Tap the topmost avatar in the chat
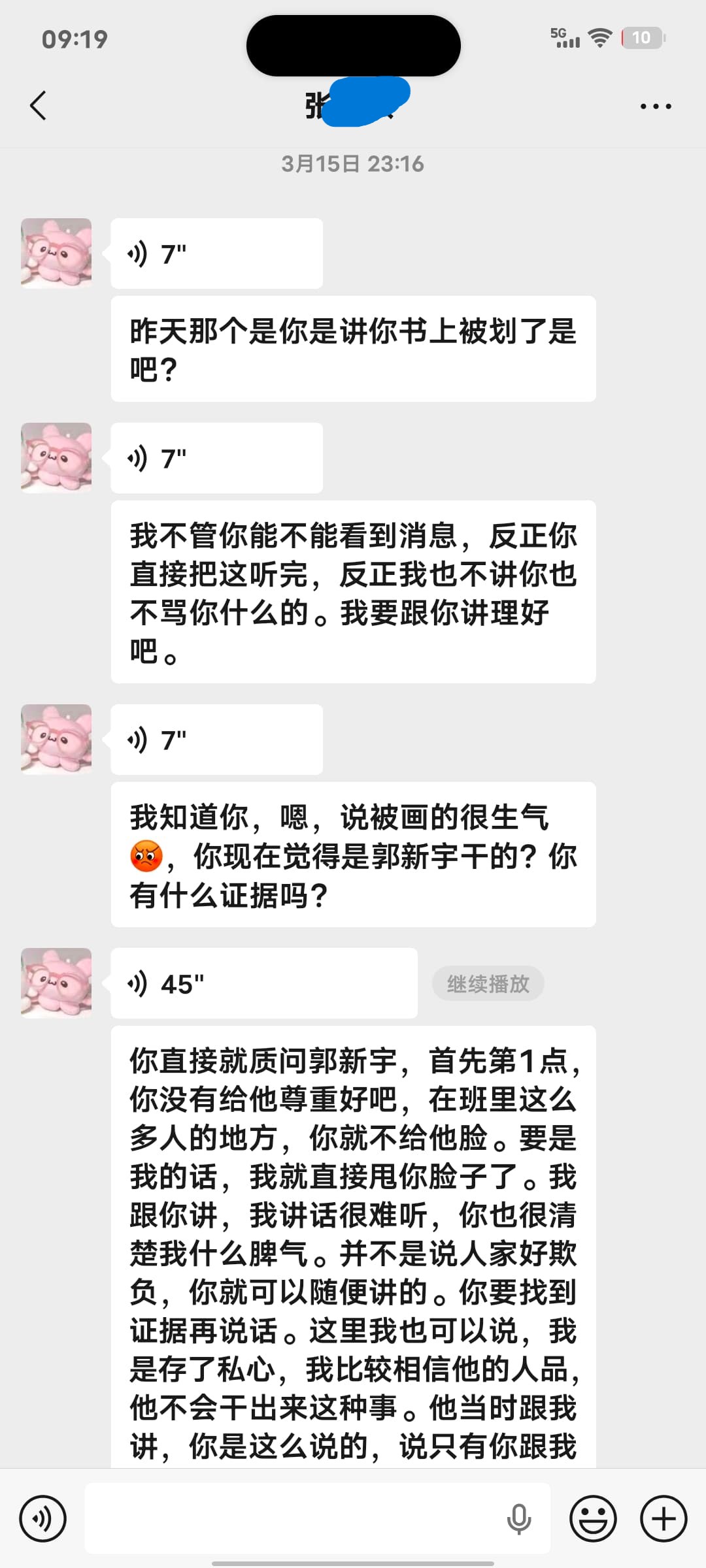The image size is (706, 1568). (x=56, y=253)
